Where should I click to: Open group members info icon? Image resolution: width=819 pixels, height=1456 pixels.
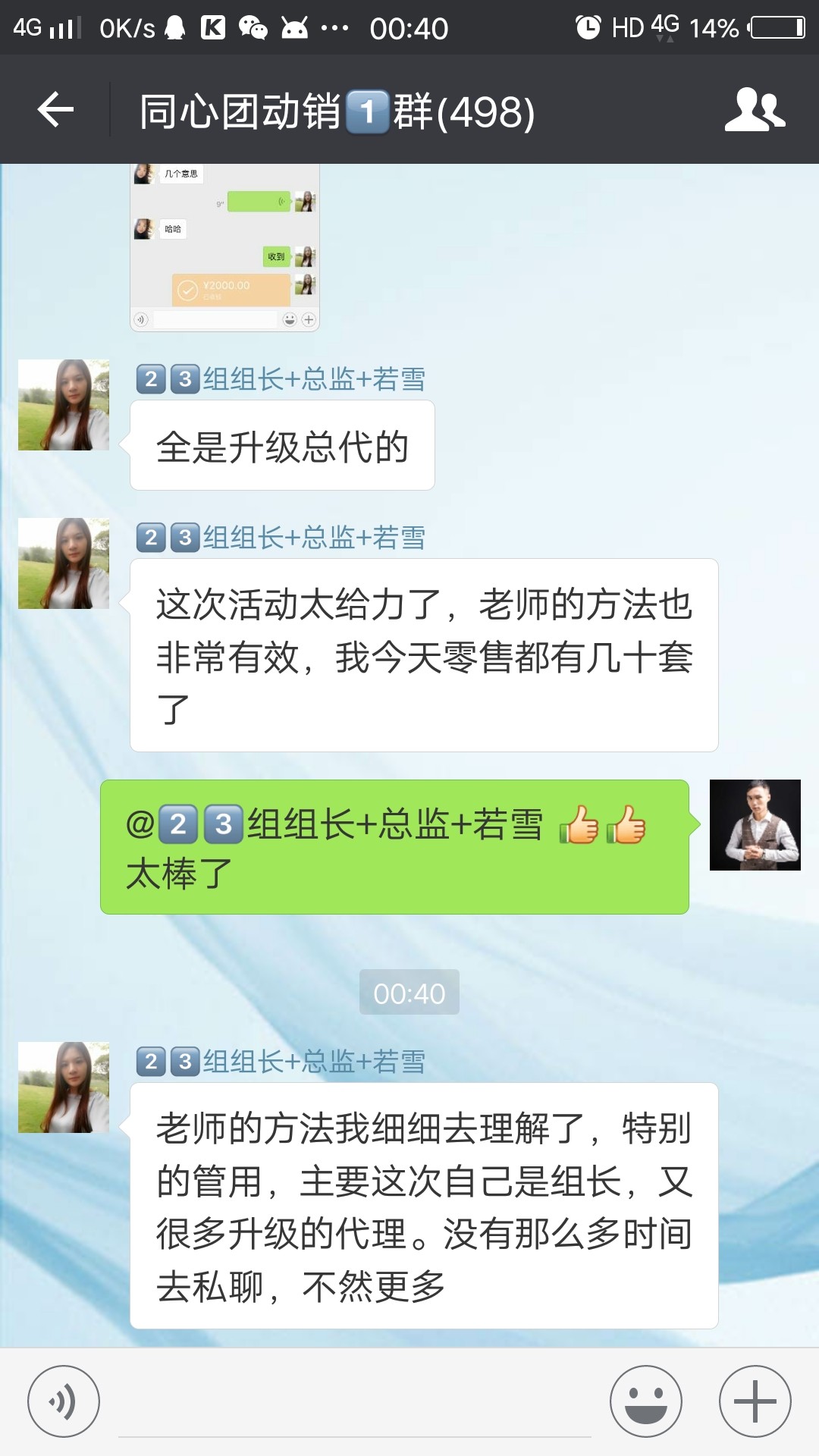click(755, 111)
